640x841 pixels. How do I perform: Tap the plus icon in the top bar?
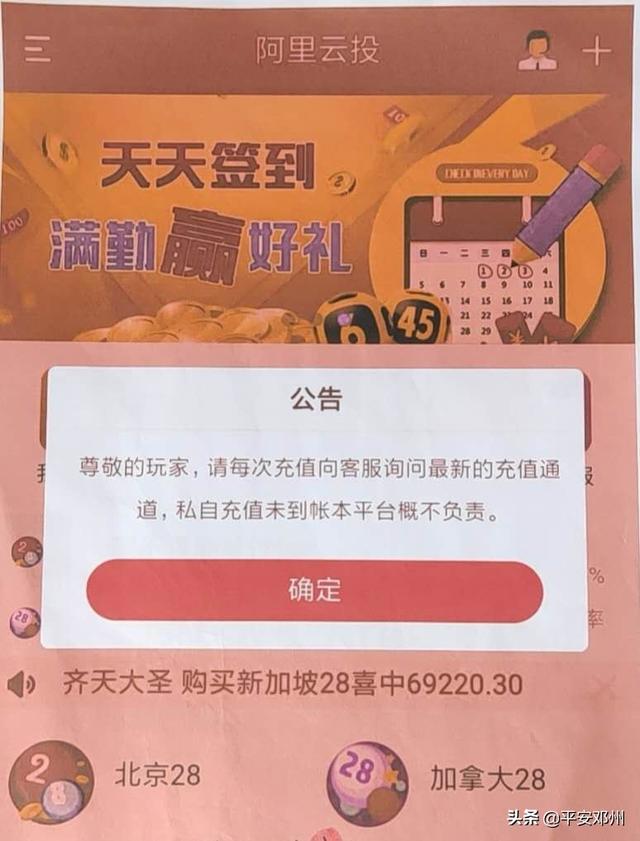tap(596, 51)
